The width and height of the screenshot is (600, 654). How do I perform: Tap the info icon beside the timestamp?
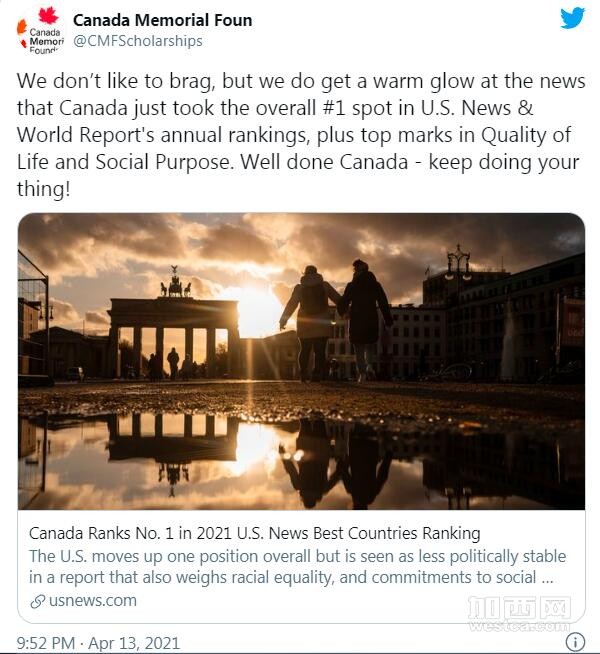coord(575,642)
